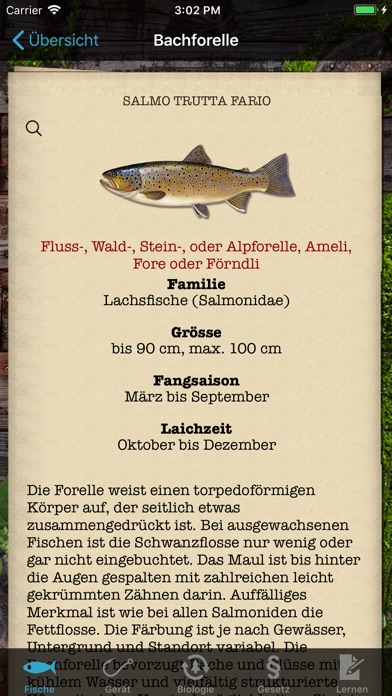The width and height of the screenshot is (392, 696).
Task: Go back to Übersicht
Action: point(55,40)
